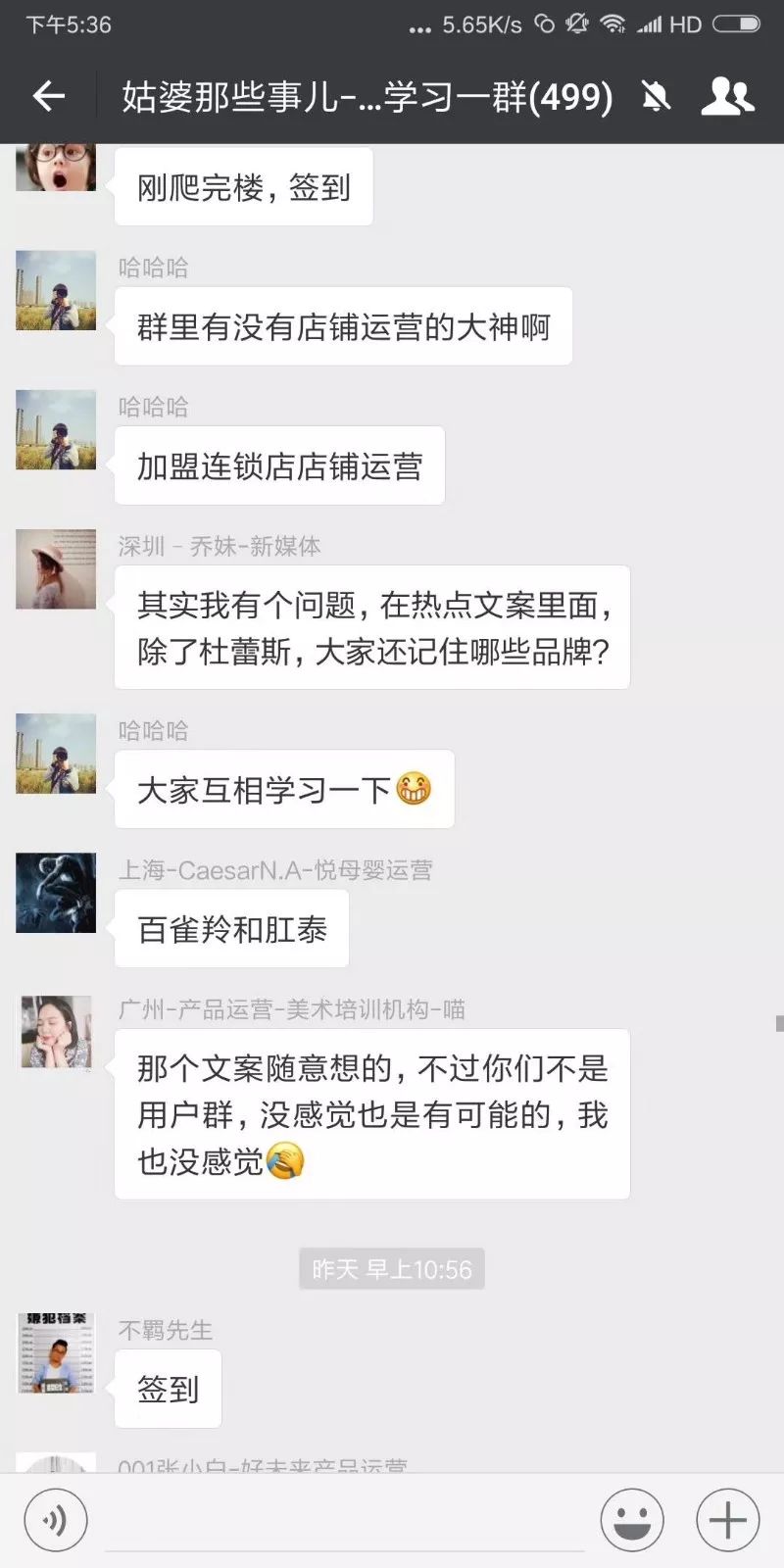Open 深圳-乔妹-新媒体's avatar
Image resolution: width=784 pixels, height=1568 pixels.
55,568
